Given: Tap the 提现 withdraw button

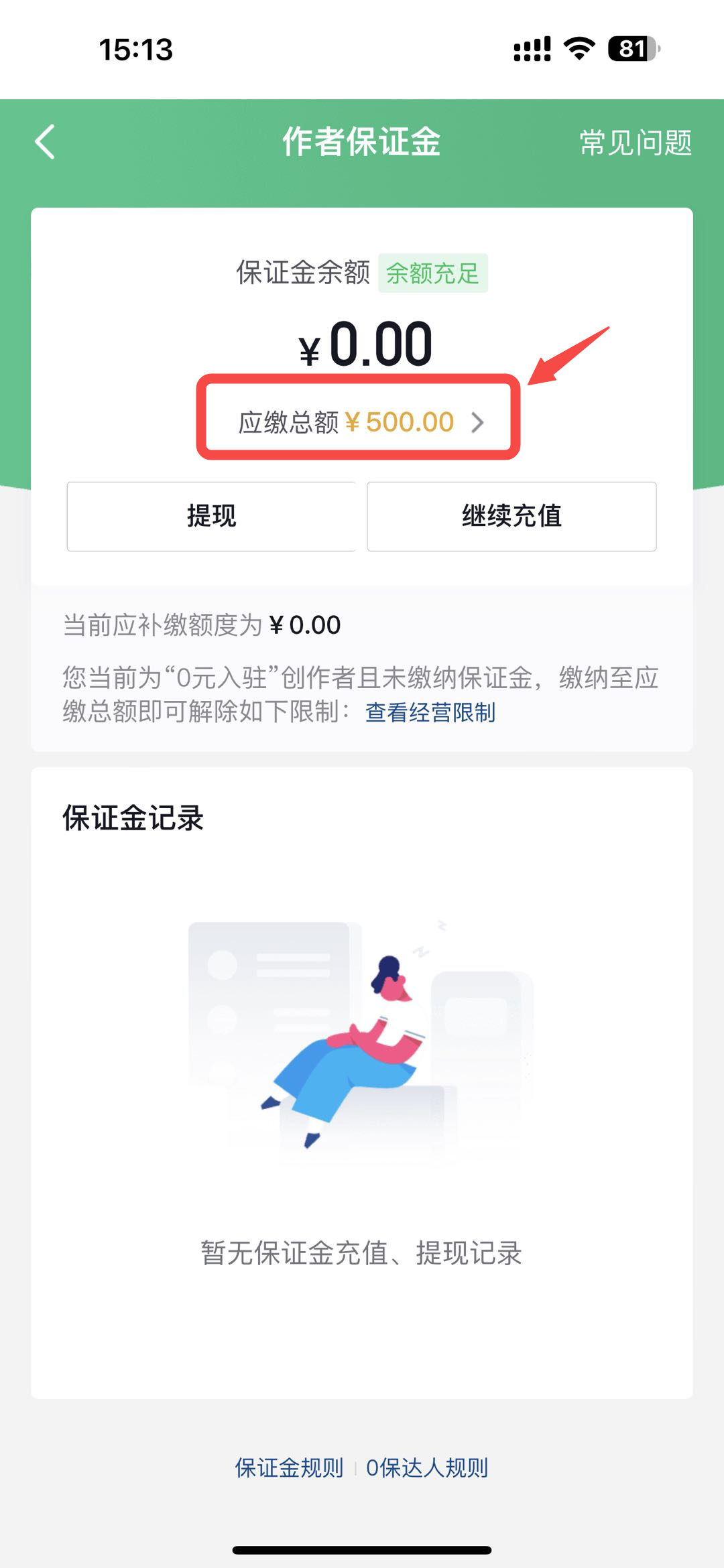Looking at the screenshot, I should 211,516.
